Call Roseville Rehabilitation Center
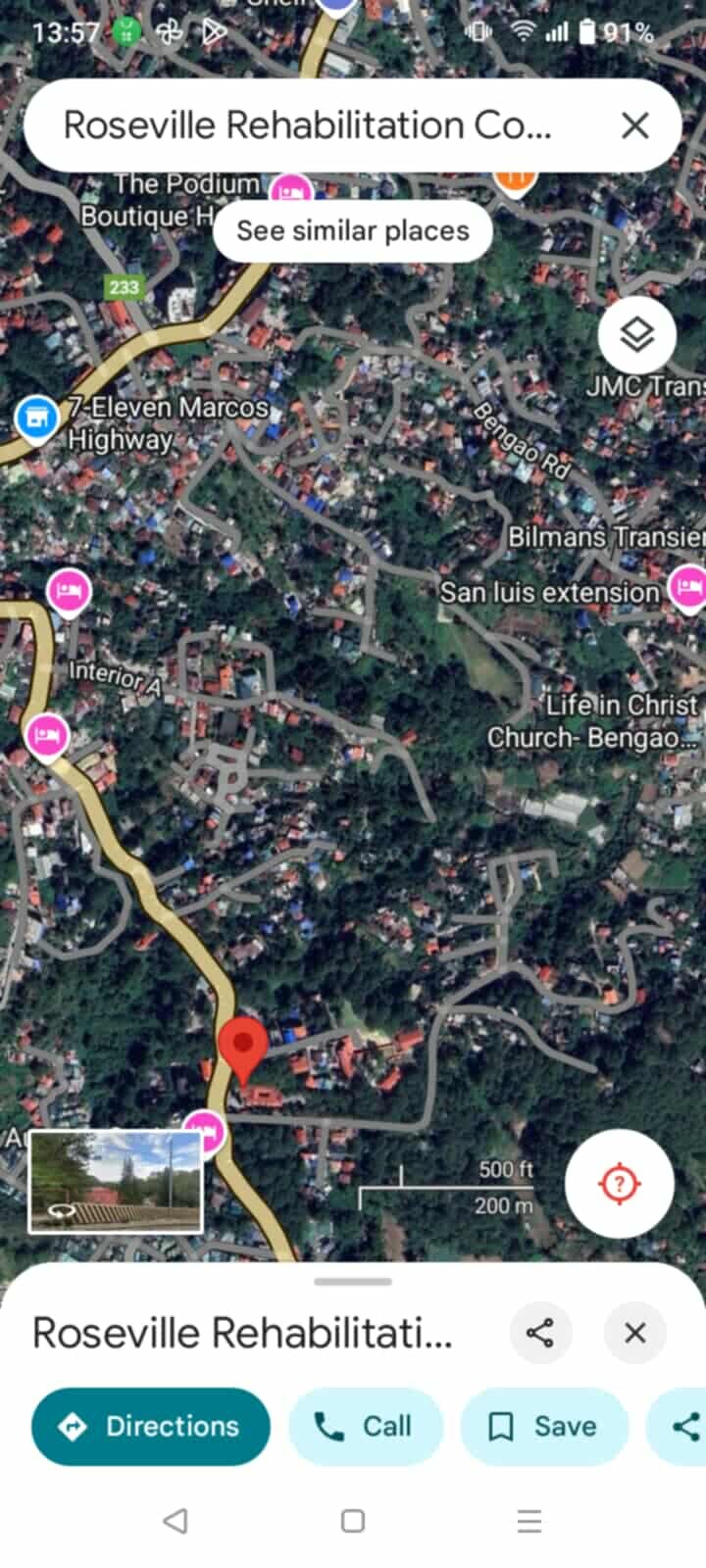 point(365,1426)
